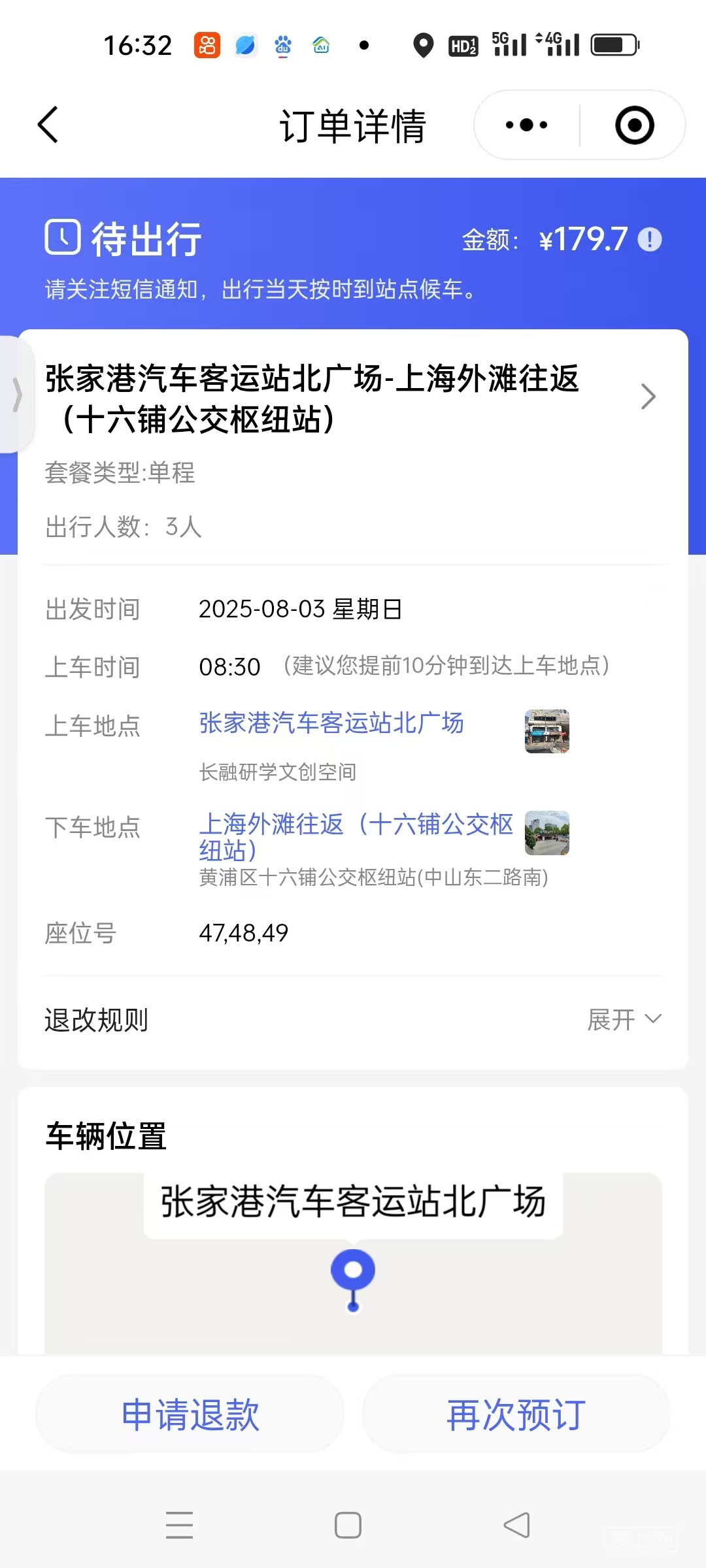Book again using 再次预订

point(516,1414)
